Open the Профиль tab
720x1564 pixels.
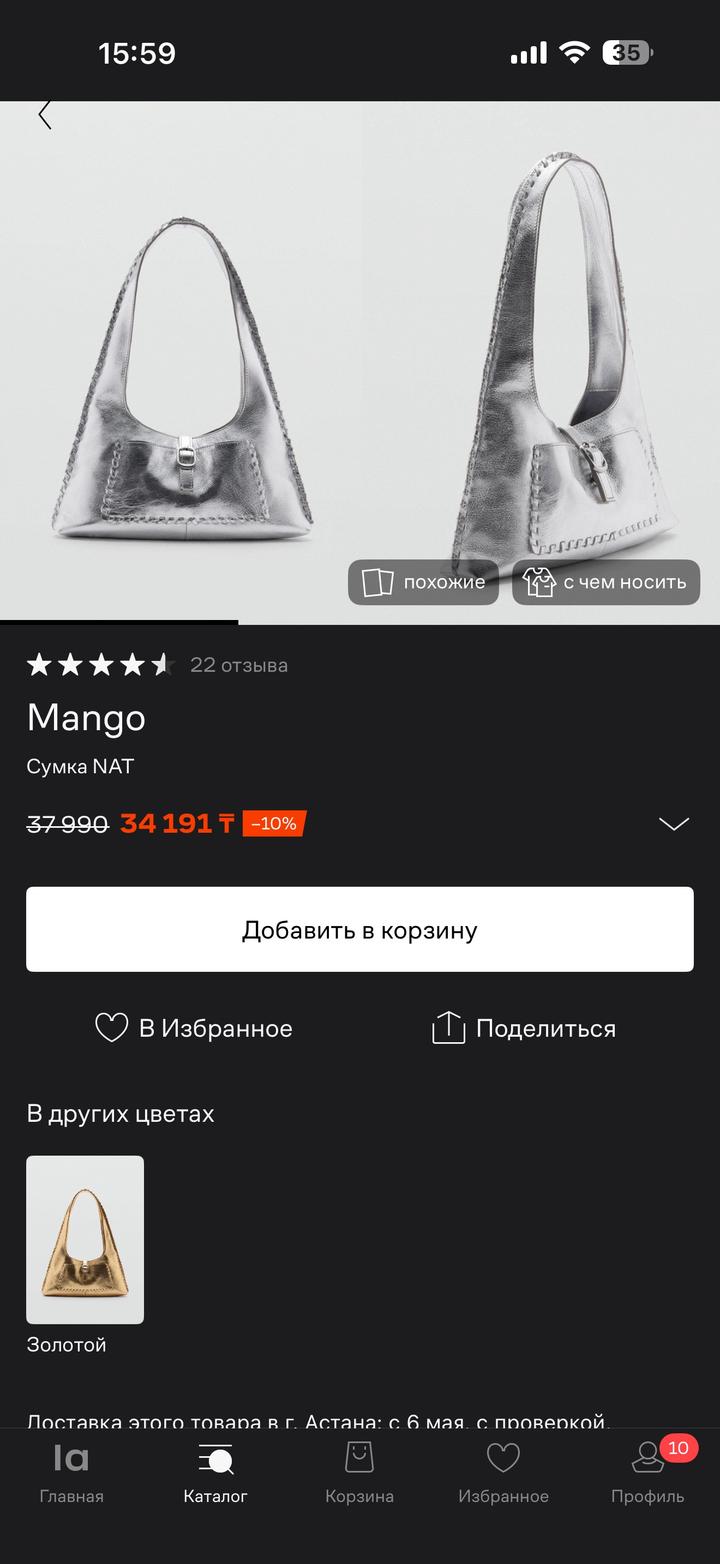point(648,1473)
